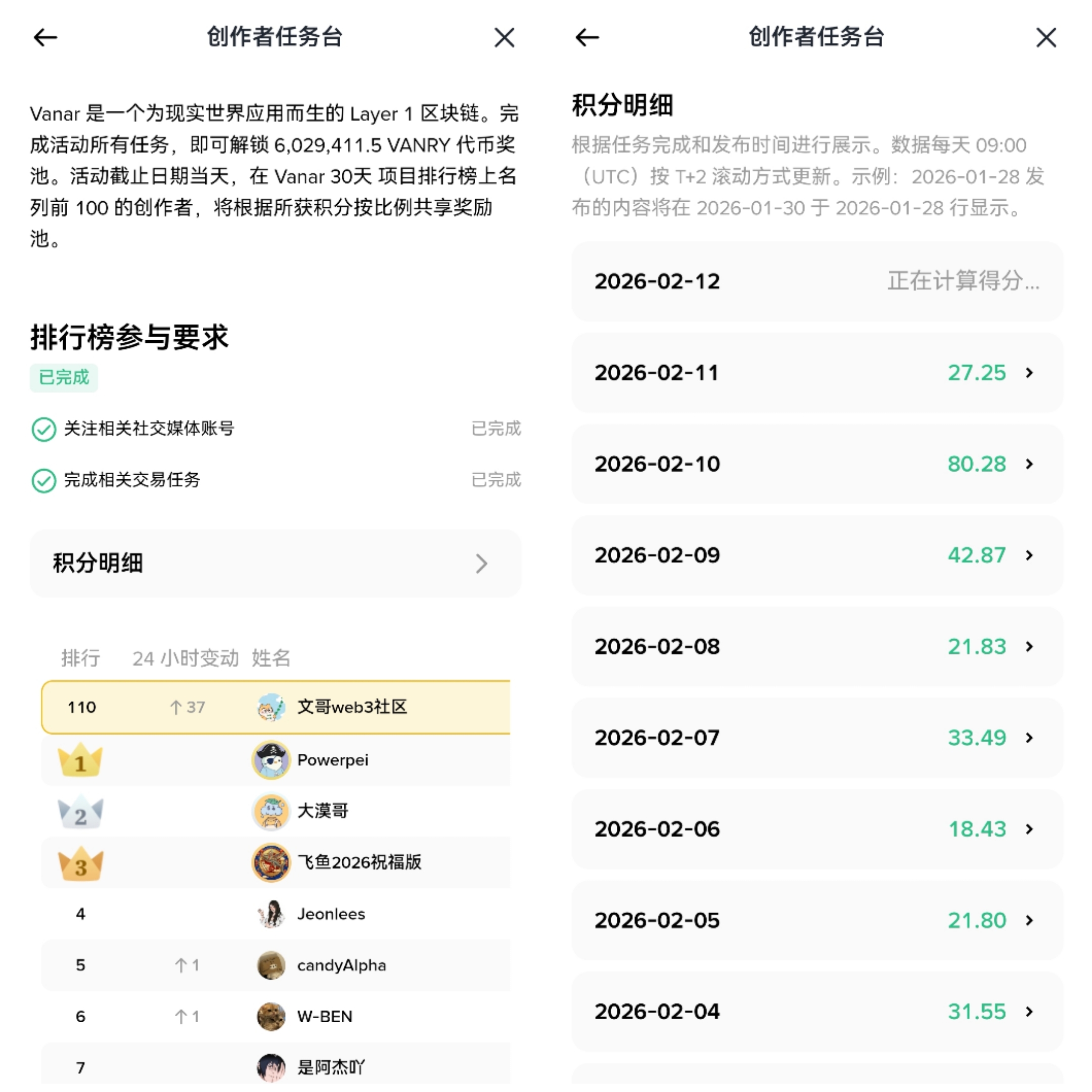This screenshot has width=1092, height=1092.
Task: View the 2026-02-05 score breakdown
Action: (817, 921)
